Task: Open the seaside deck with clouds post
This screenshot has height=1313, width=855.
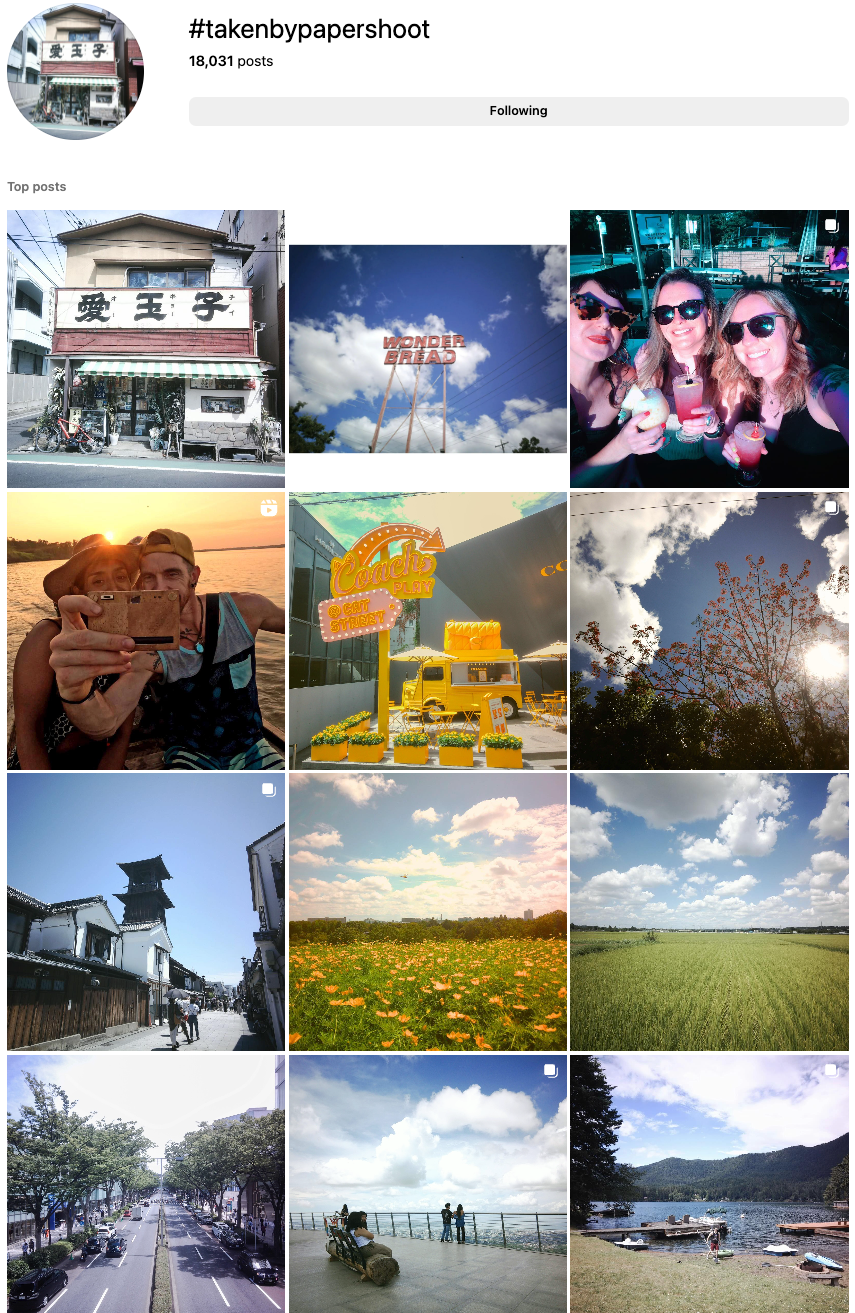Action: click(427, 1184)
